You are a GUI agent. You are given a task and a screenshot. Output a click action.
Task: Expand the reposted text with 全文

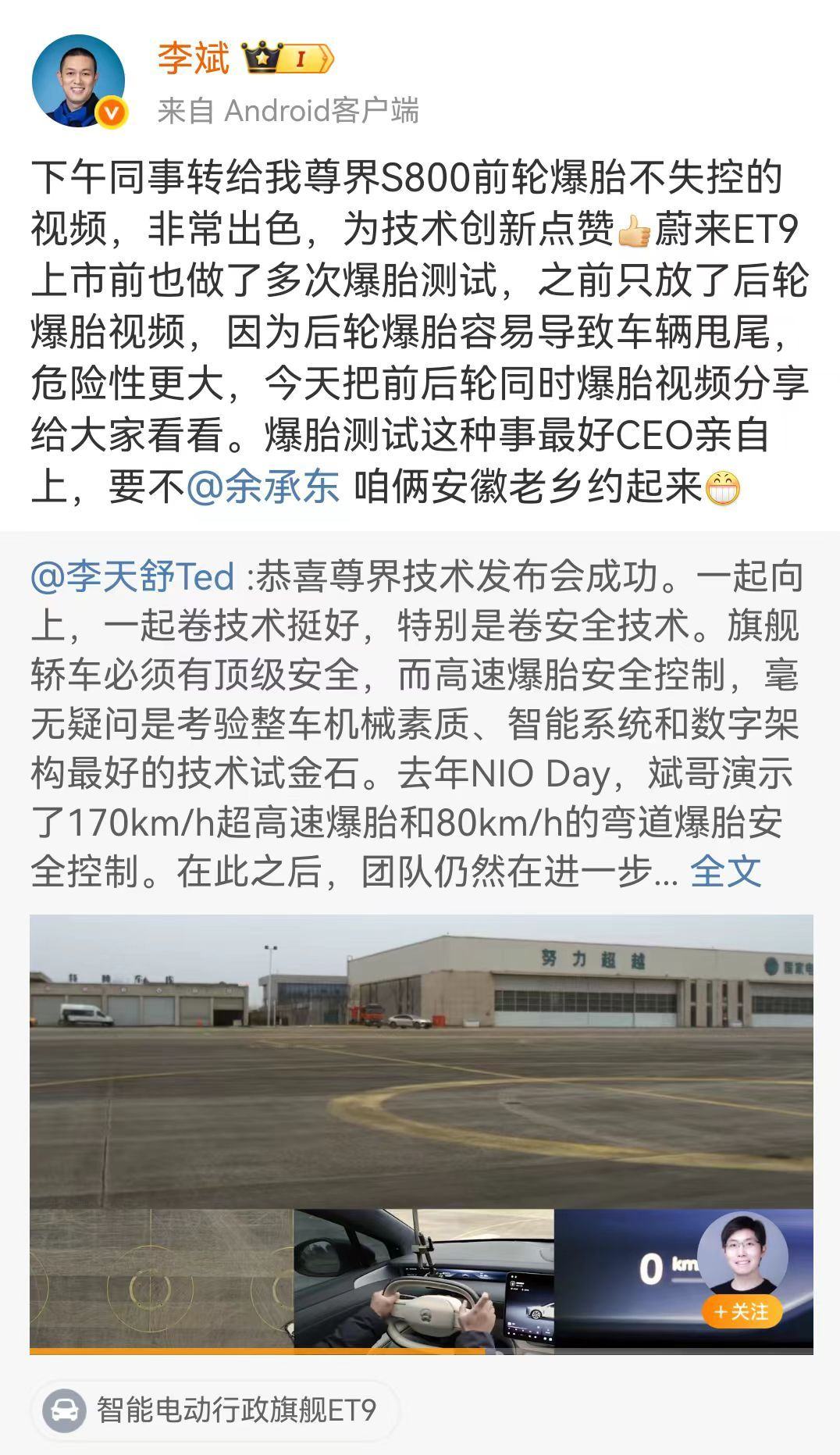point(725,871)
